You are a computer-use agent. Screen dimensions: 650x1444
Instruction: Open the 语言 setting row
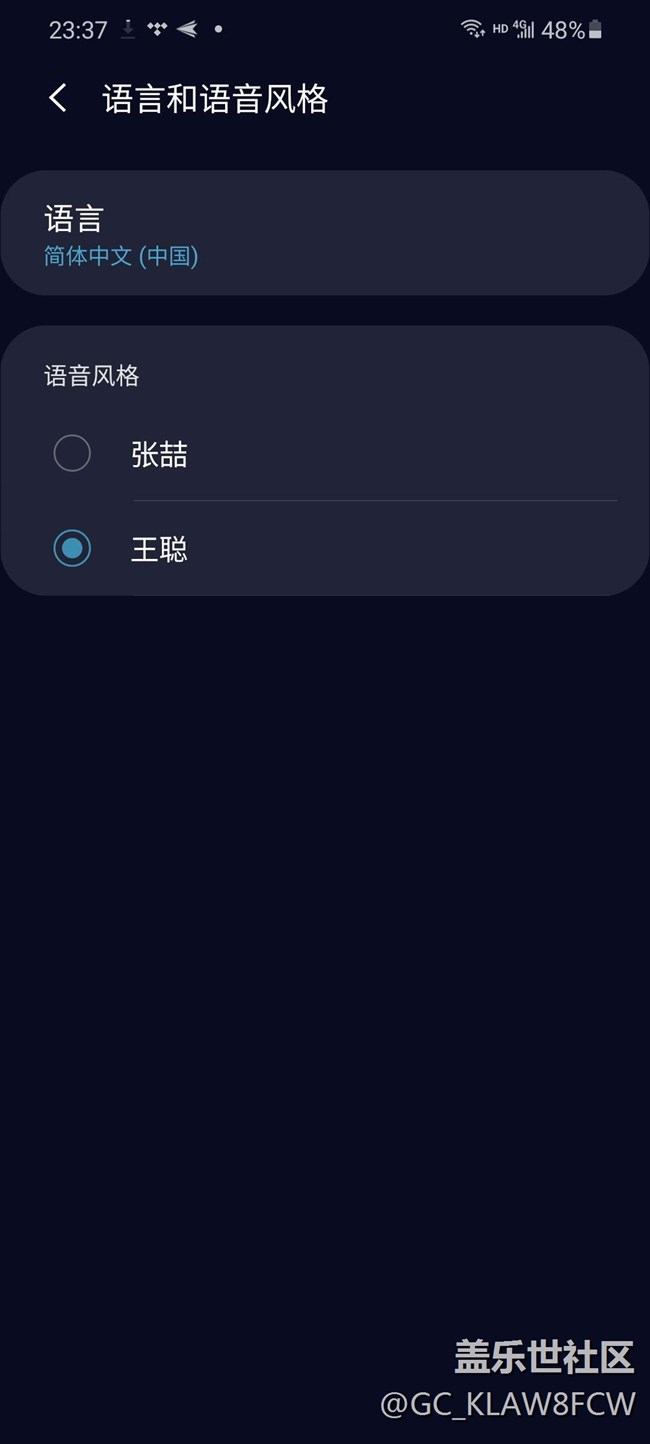pos(324,234)
